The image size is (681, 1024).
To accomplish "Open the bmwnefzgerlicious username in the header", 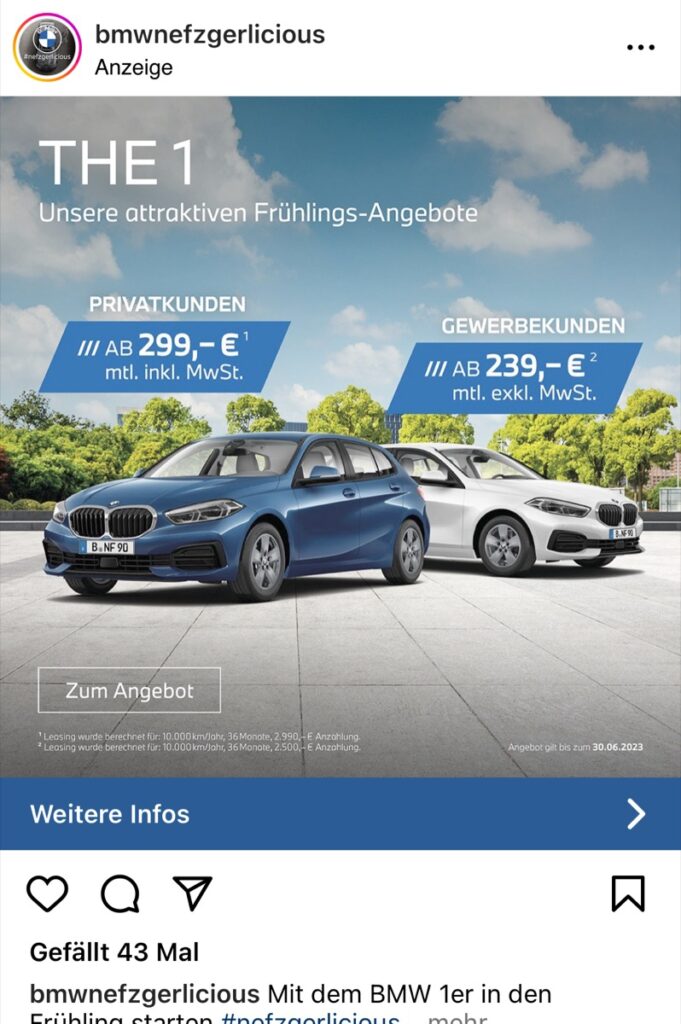I will point(209,35).
